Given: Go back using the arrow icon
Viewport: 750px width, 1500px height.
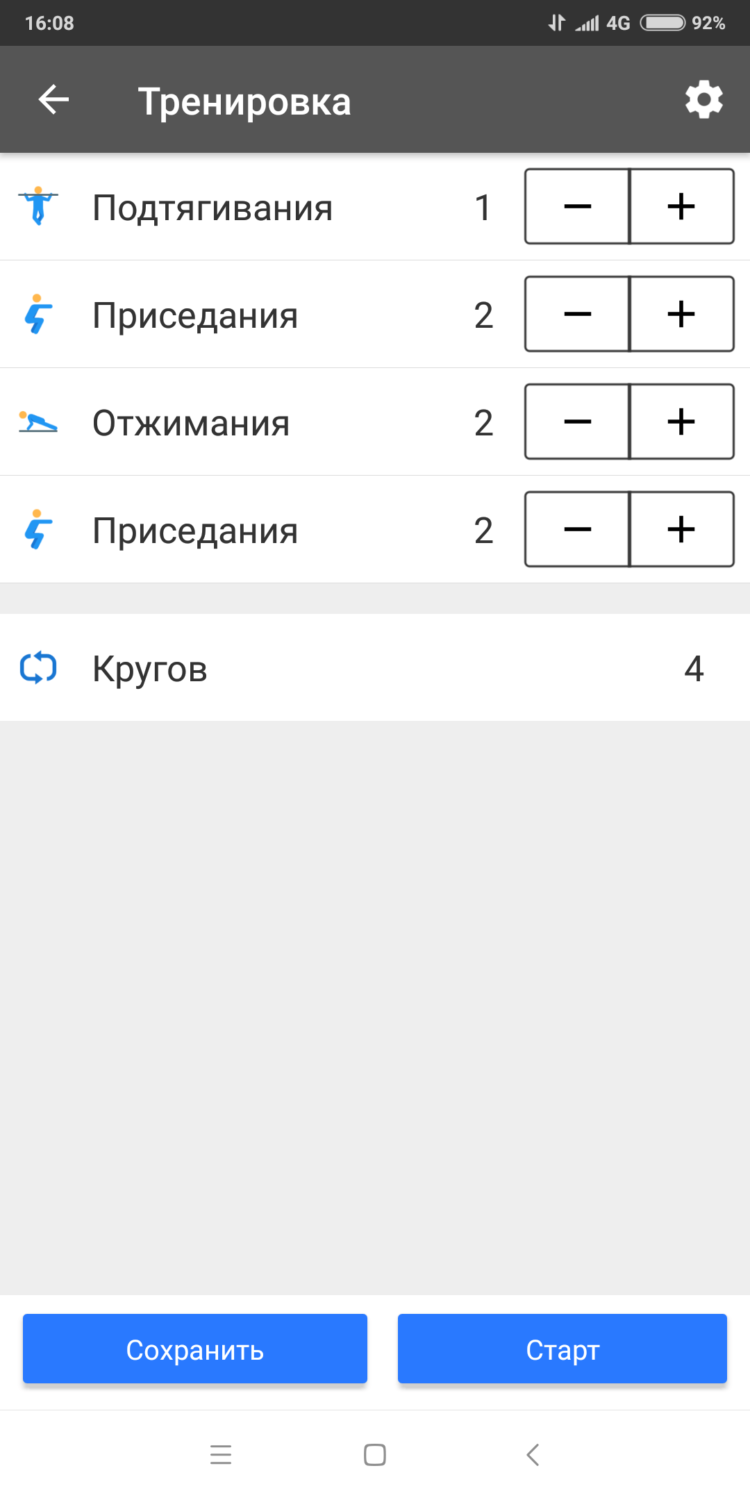Looking at the screenshot, I should point(53,99).
